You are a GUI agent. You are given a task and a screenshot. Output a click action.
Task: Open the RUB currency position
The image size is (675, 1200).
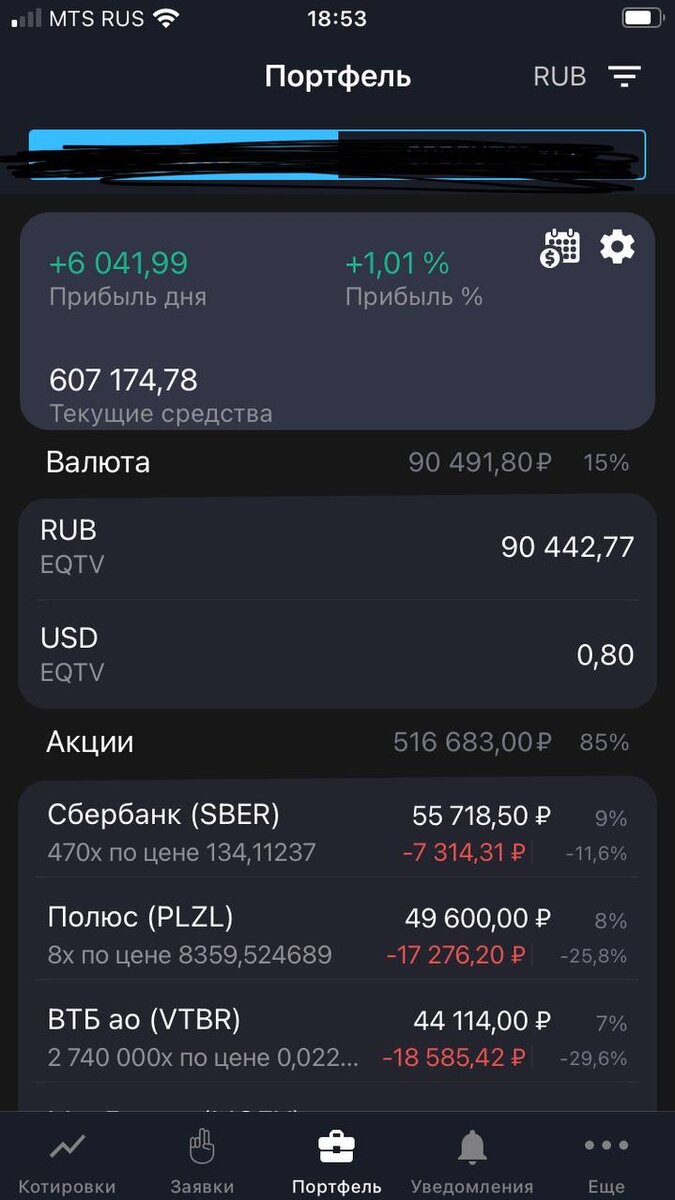click(337, 547)
